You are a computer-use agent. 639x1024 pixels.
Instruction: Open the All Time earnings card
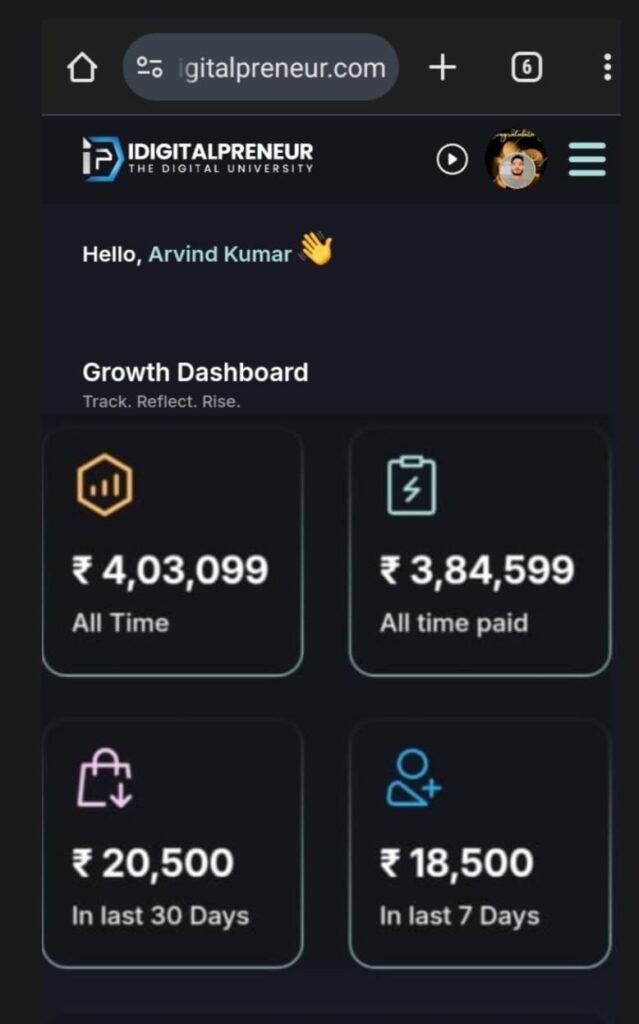pyautogui.click(x=172, y=552)
